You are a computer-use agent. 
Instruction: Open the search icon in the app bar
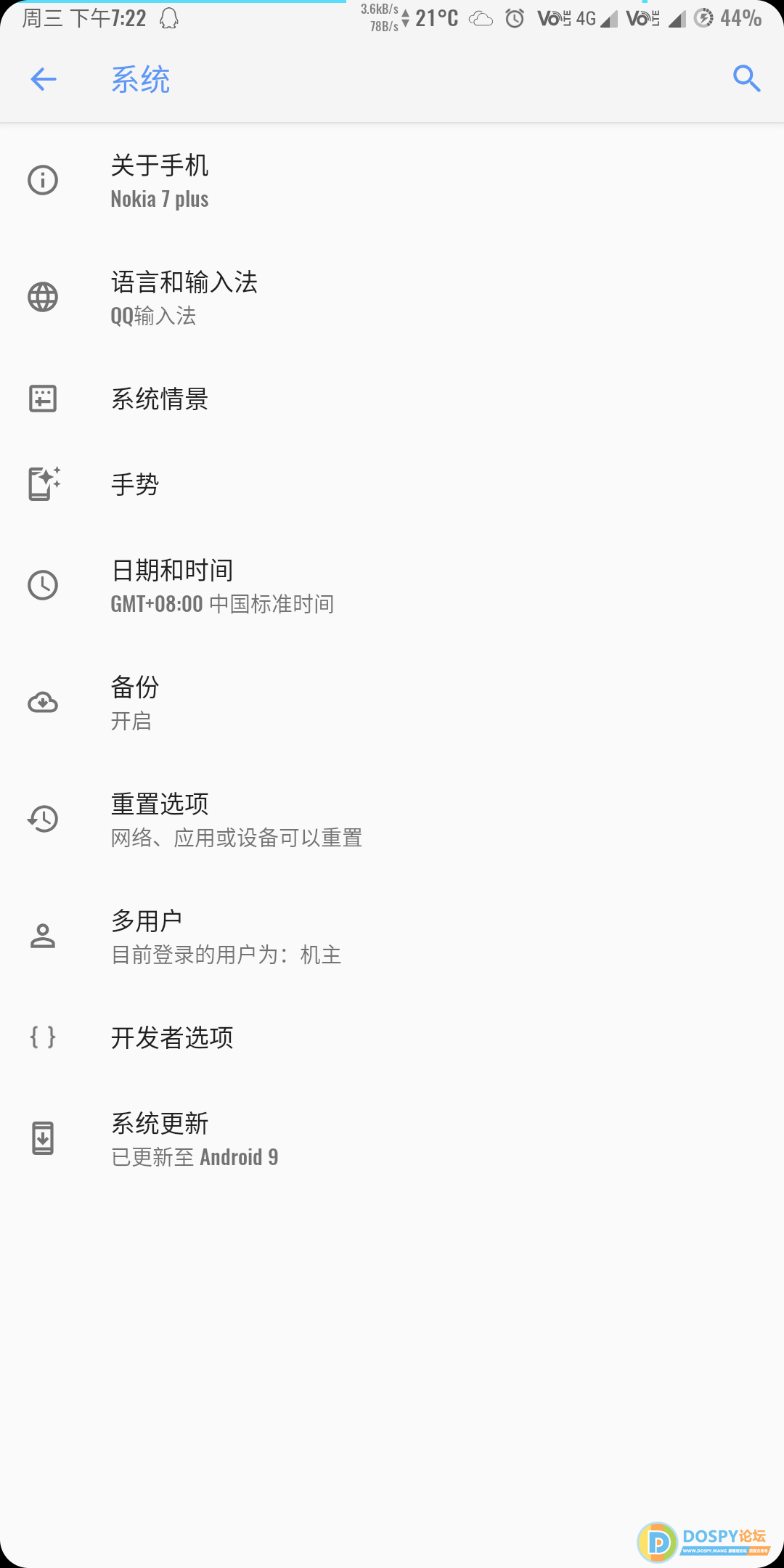tap(746, 79)
